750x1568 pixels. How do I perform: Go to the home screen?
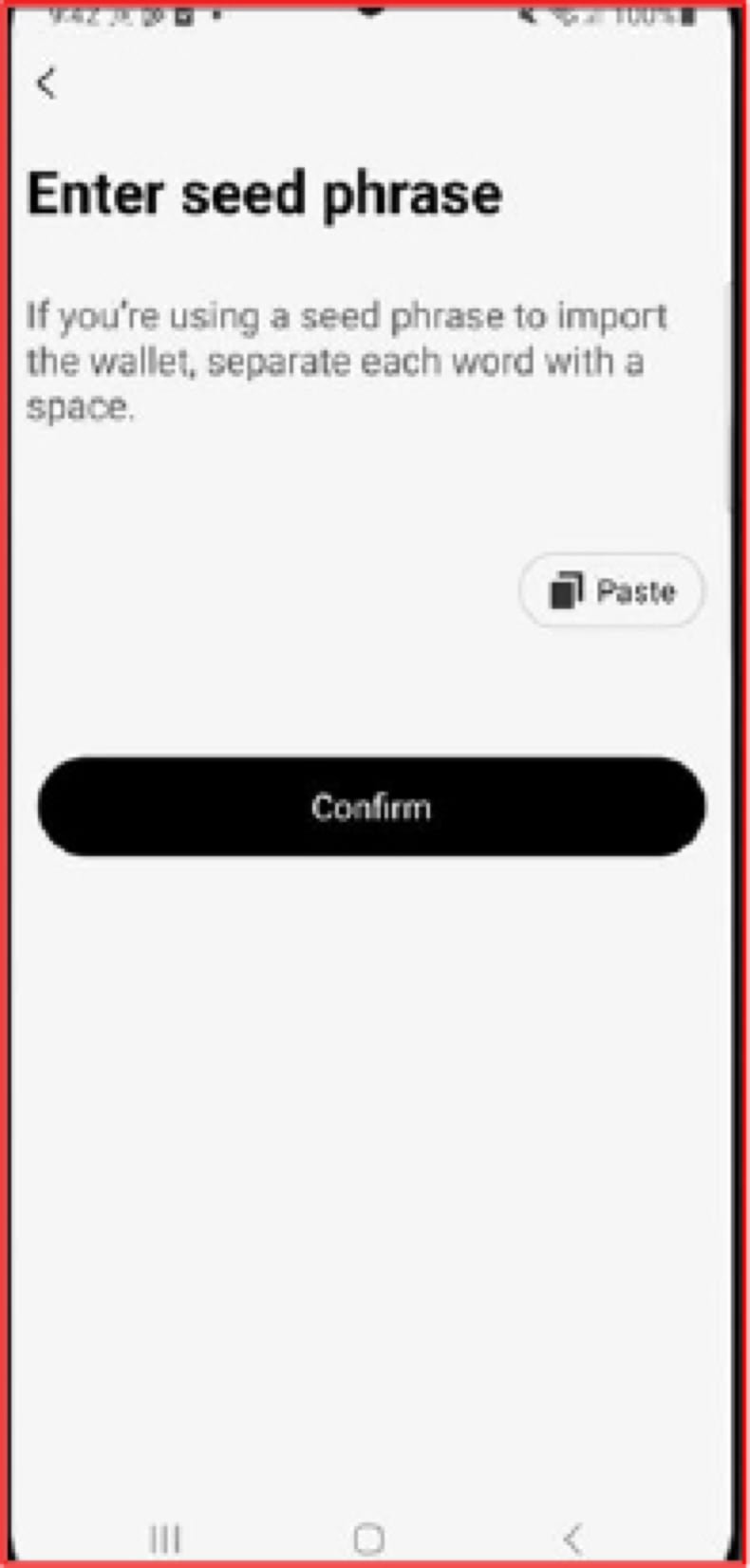(368, 1537)
